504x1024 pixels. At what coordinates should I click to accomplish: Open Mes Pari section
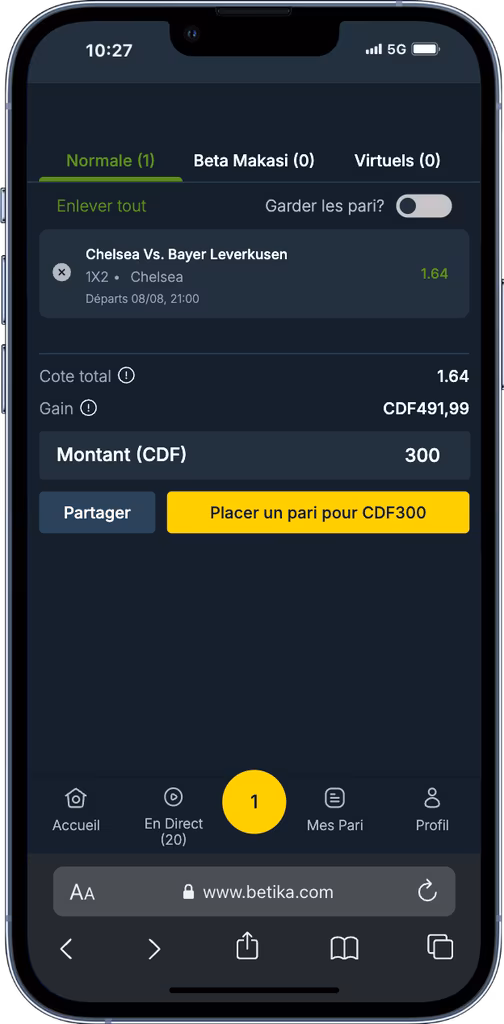[335, 810]
